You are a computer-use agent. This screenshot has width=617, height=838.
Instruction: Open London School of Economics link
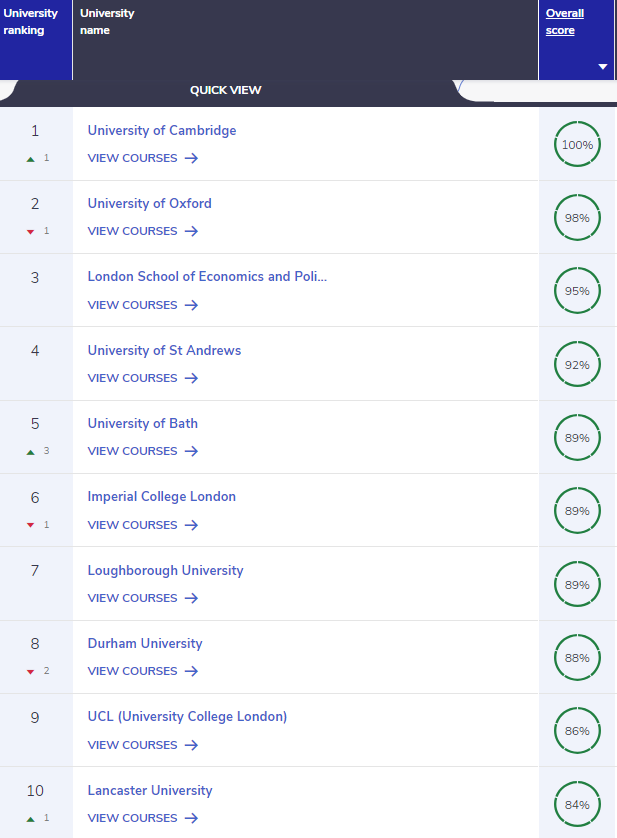[x=207, y=277]
